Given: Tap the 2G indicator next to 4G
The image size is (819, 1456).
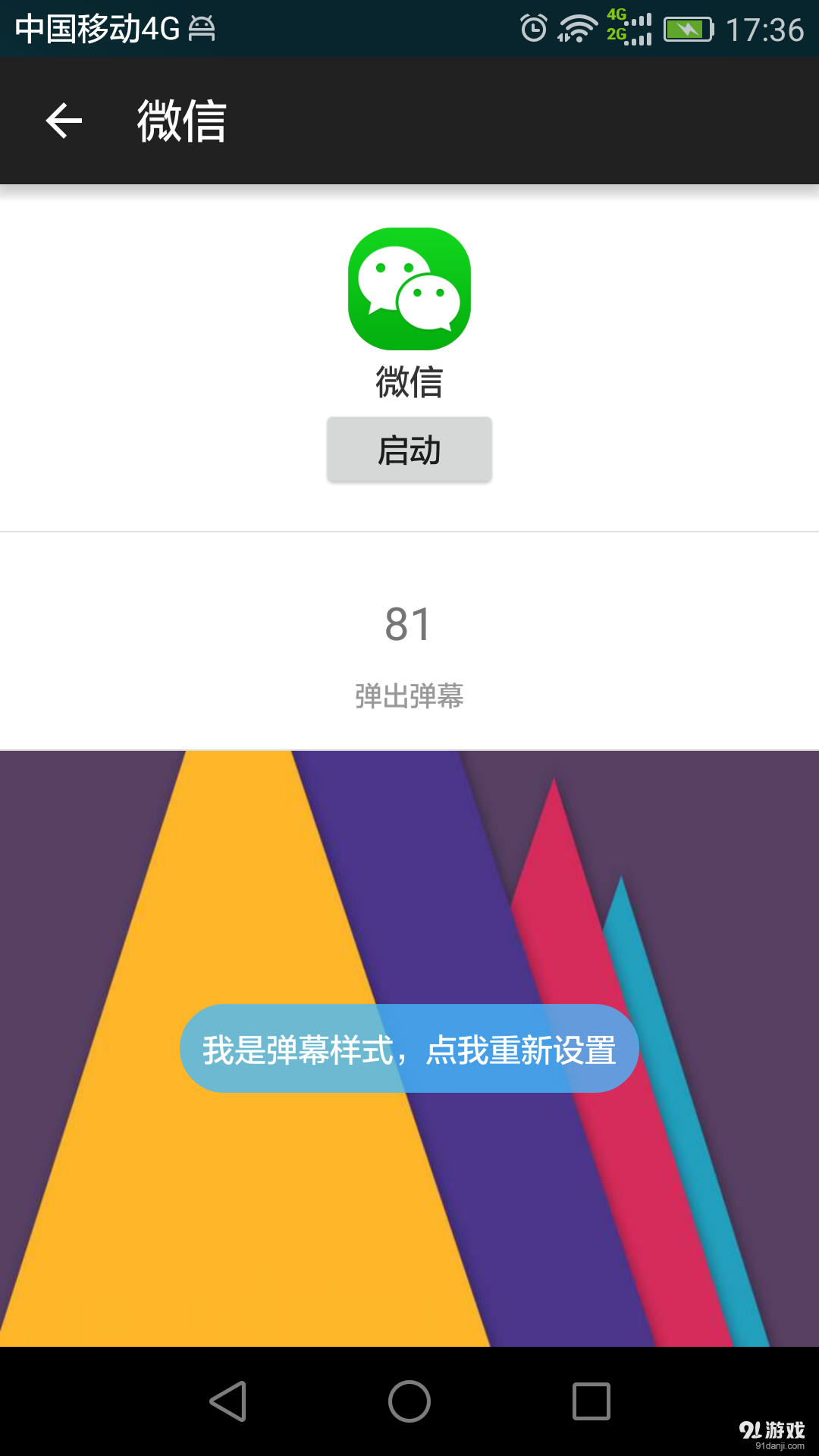Looking at the screenshot, I should tap(616, 33).
